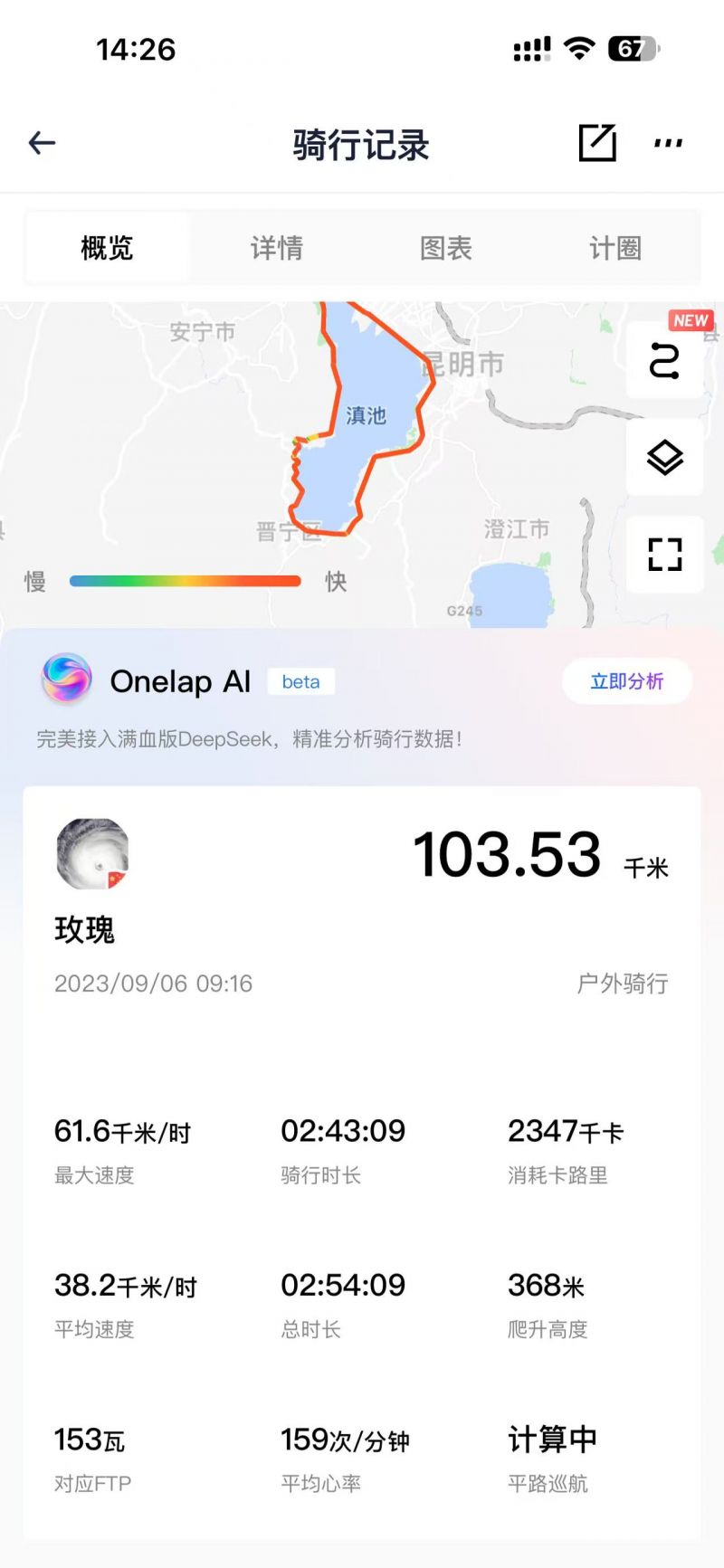This screenshot has height=1568, width=724.
Task: Open the edit/share ride record icon
Action: [x=597, y=143]
